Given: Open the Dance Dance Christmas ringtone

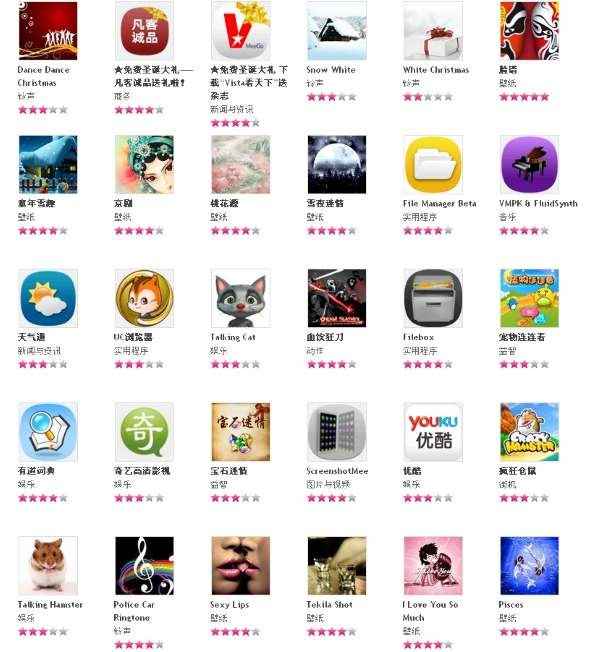Looking at the screenshot, I should 47,31.
